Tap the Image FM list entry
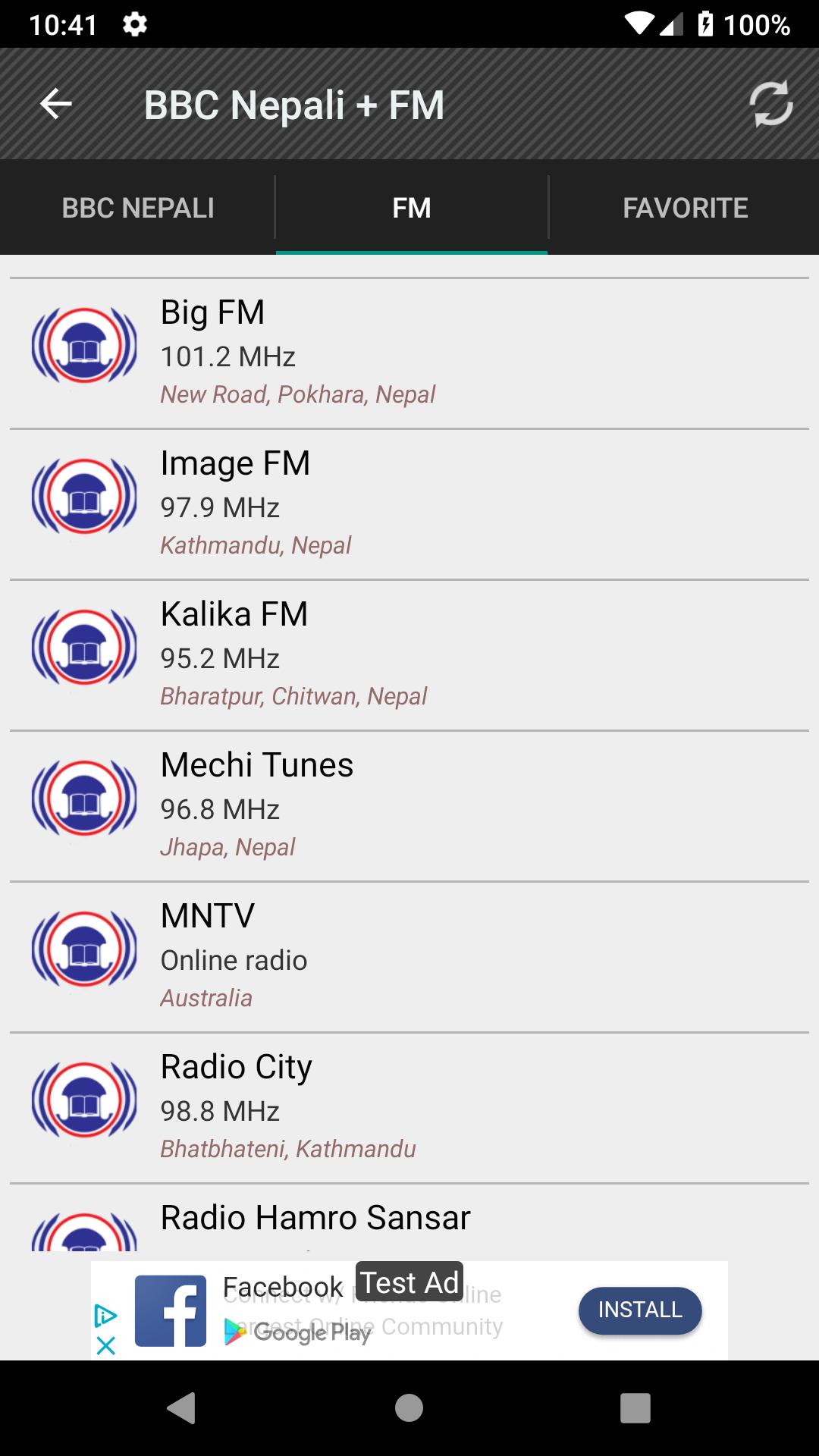The image size is (819, 1456). tap(409, 500)
